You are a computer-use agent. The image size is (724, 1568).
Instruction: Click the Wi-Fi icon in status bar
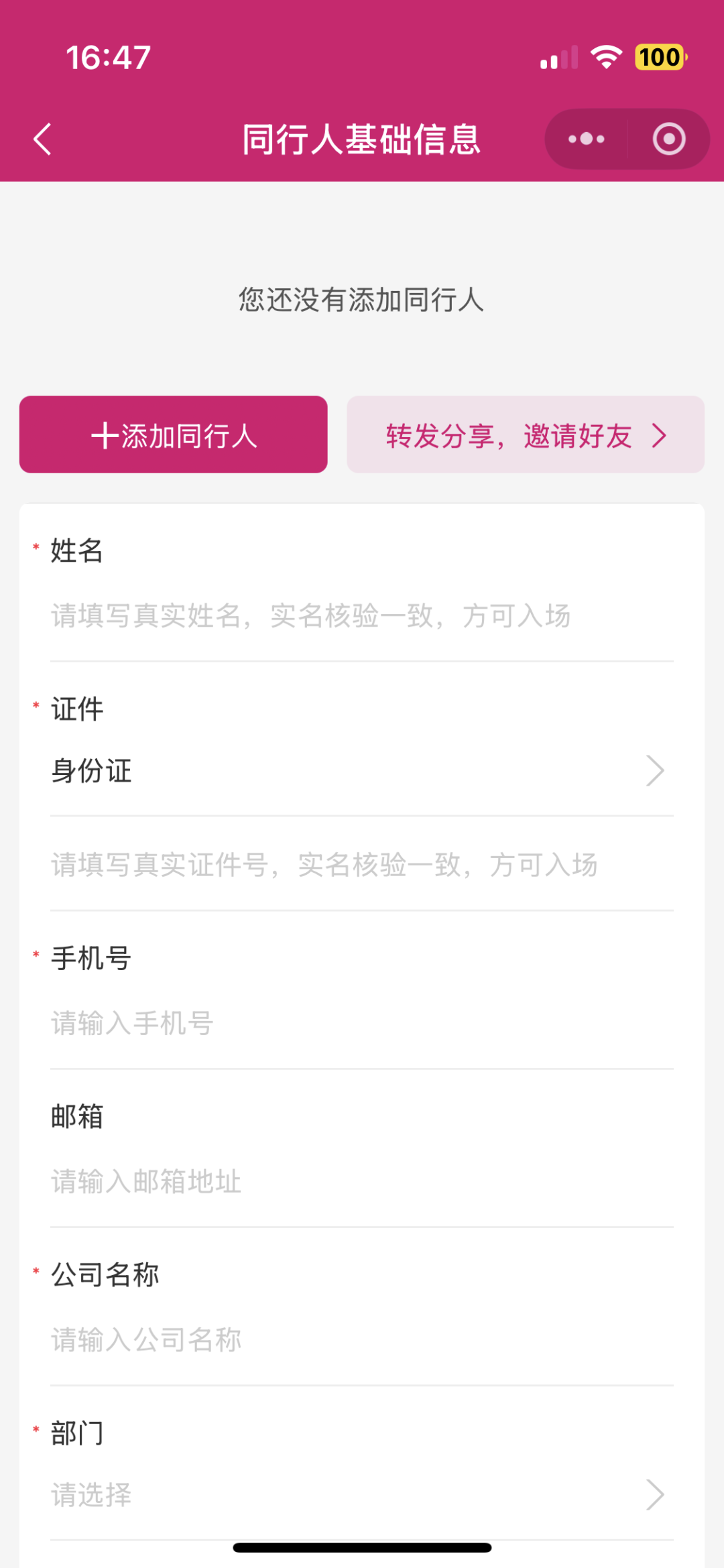click(605, 58)
